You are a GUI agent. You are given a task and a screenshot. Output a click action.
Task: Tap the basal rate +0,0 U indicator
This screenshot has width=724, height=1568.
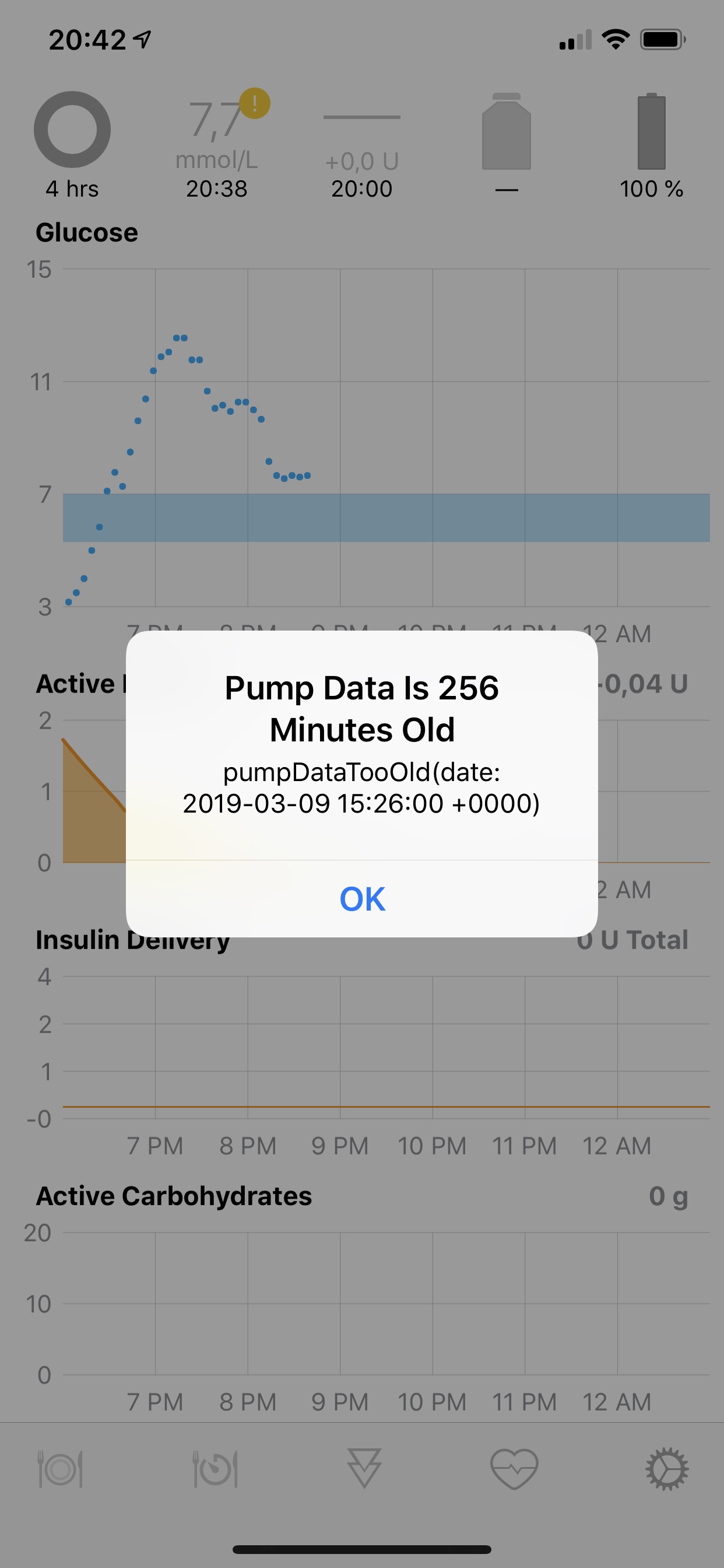tap(362, 162)
